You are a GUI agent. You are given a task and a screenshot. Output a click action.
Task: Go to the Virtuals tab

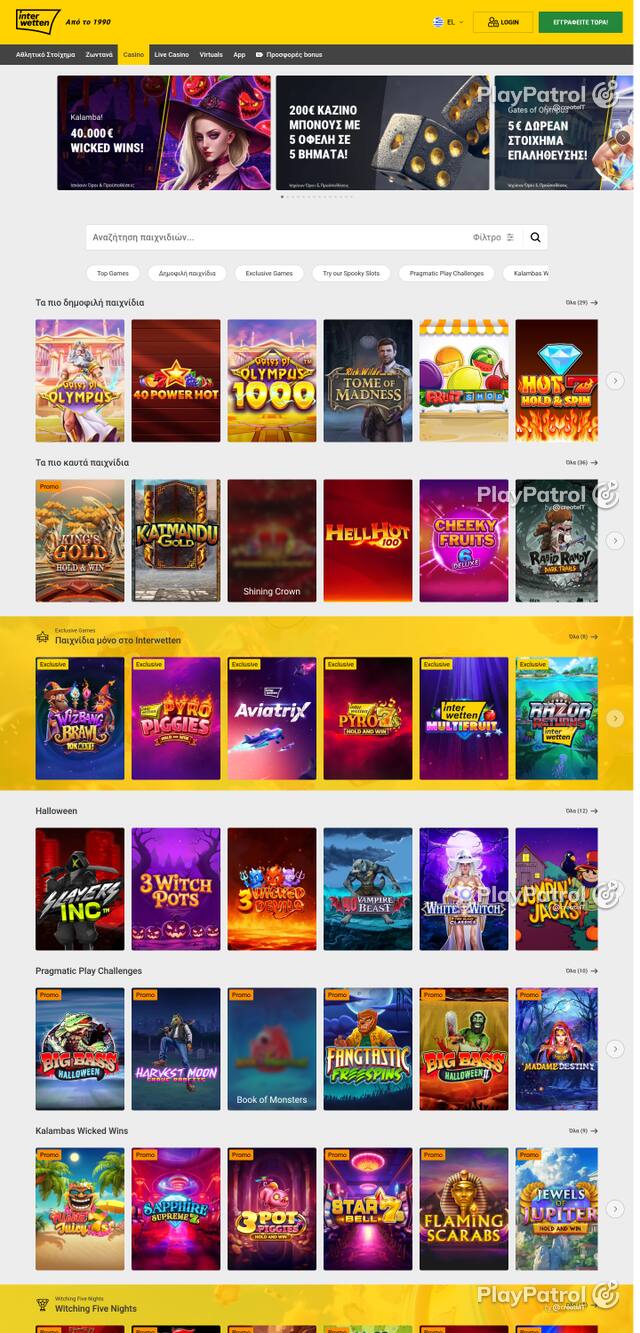coord(211,55)
